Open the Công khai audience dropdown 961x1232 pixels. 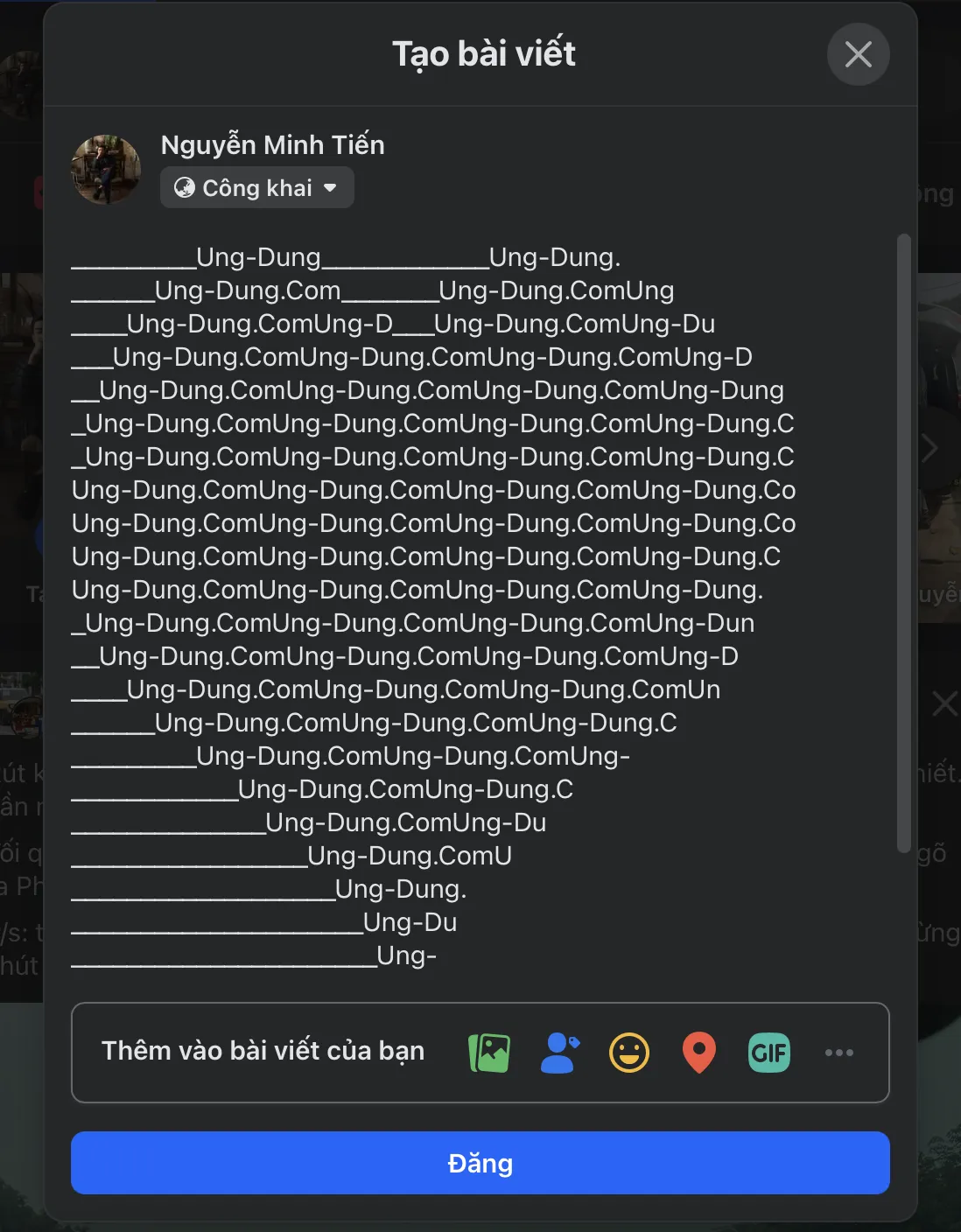(256, 188)
